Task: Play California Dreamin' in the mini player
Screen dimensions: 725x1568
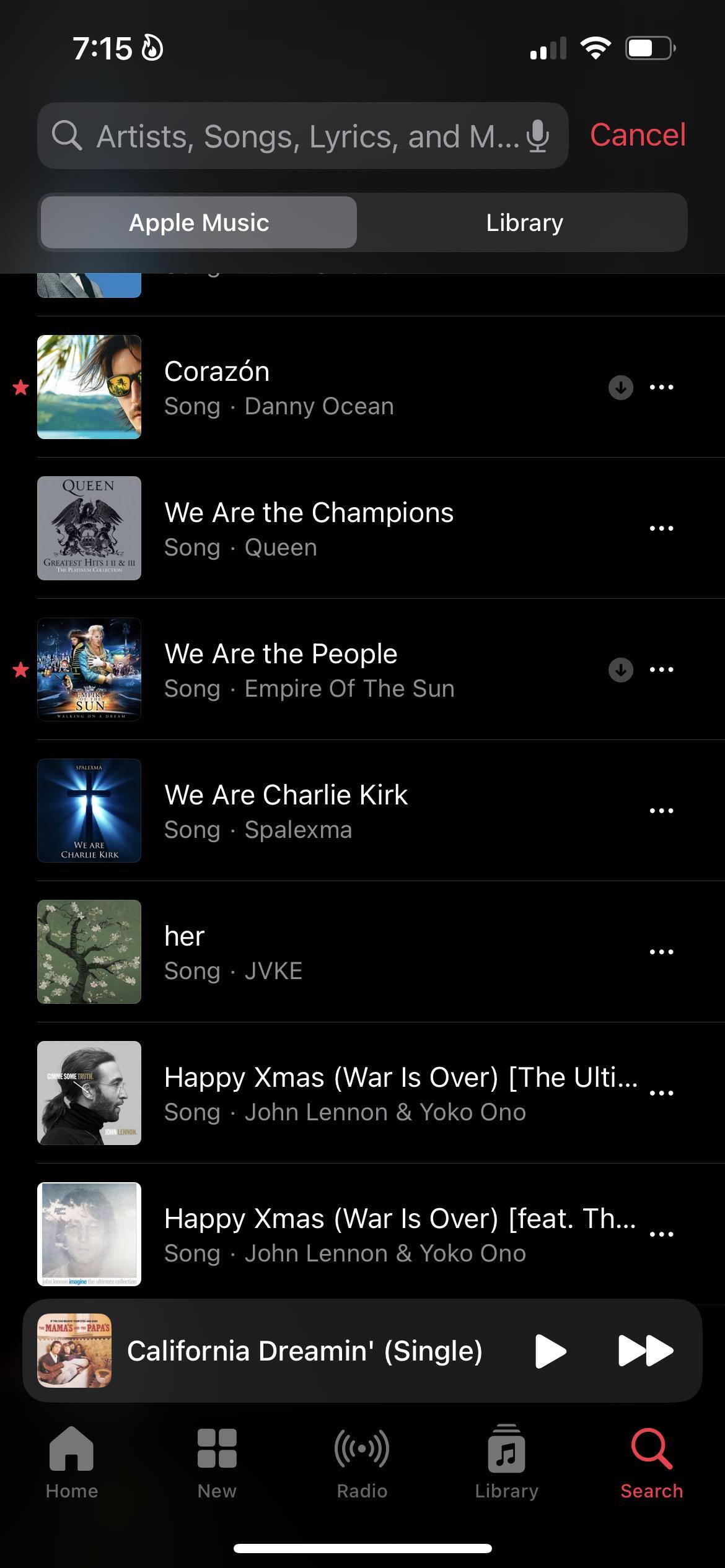Action: 550,1351
